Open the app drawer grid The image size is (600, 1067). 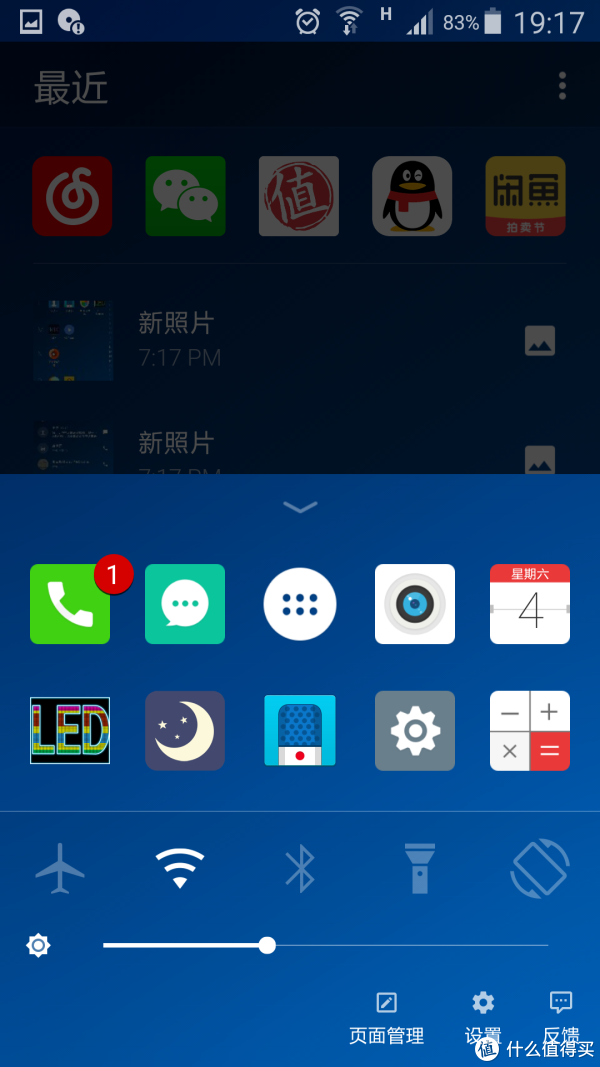click(300, 604)
